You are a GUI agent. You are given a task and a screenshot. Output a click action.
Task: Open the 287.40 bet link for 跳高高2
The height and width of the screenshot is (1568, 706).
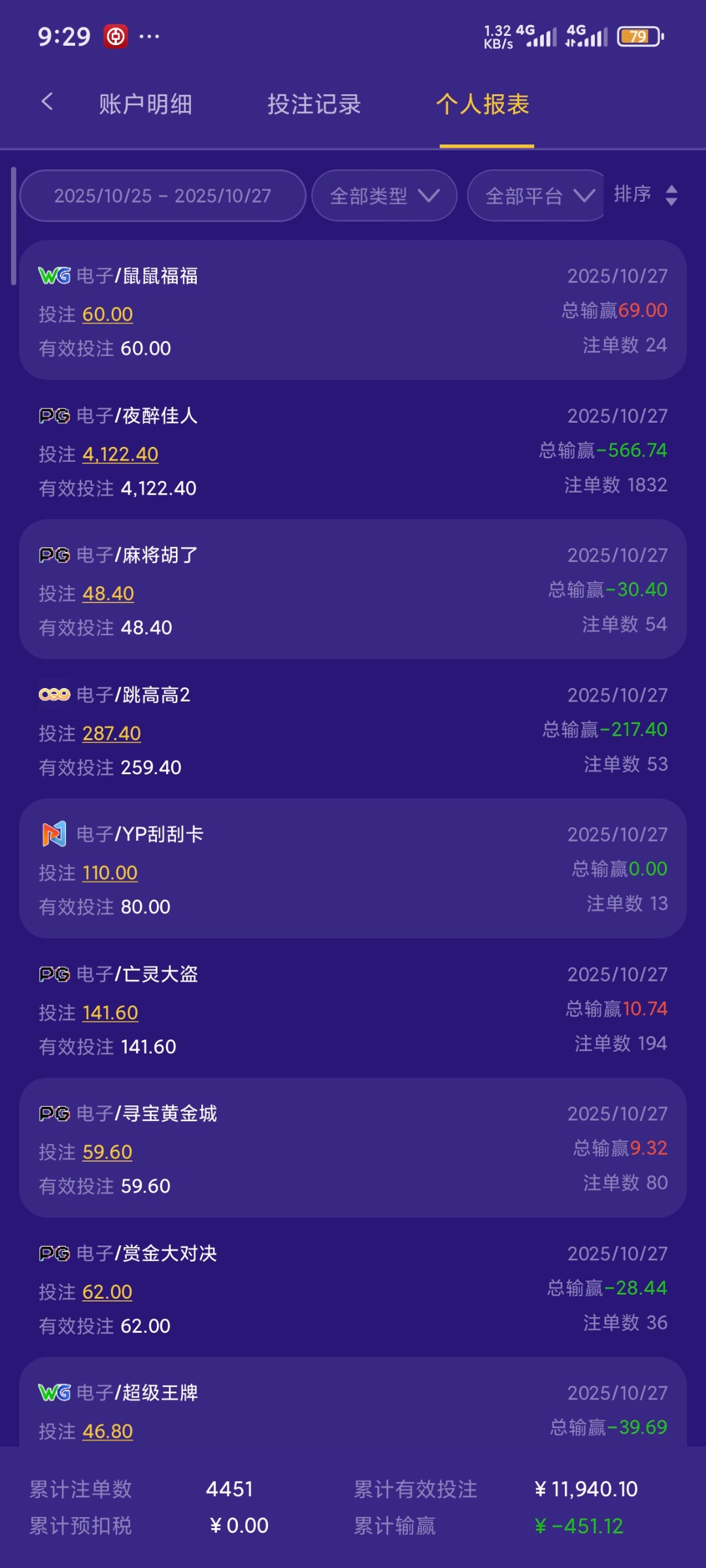click(112, 733)
